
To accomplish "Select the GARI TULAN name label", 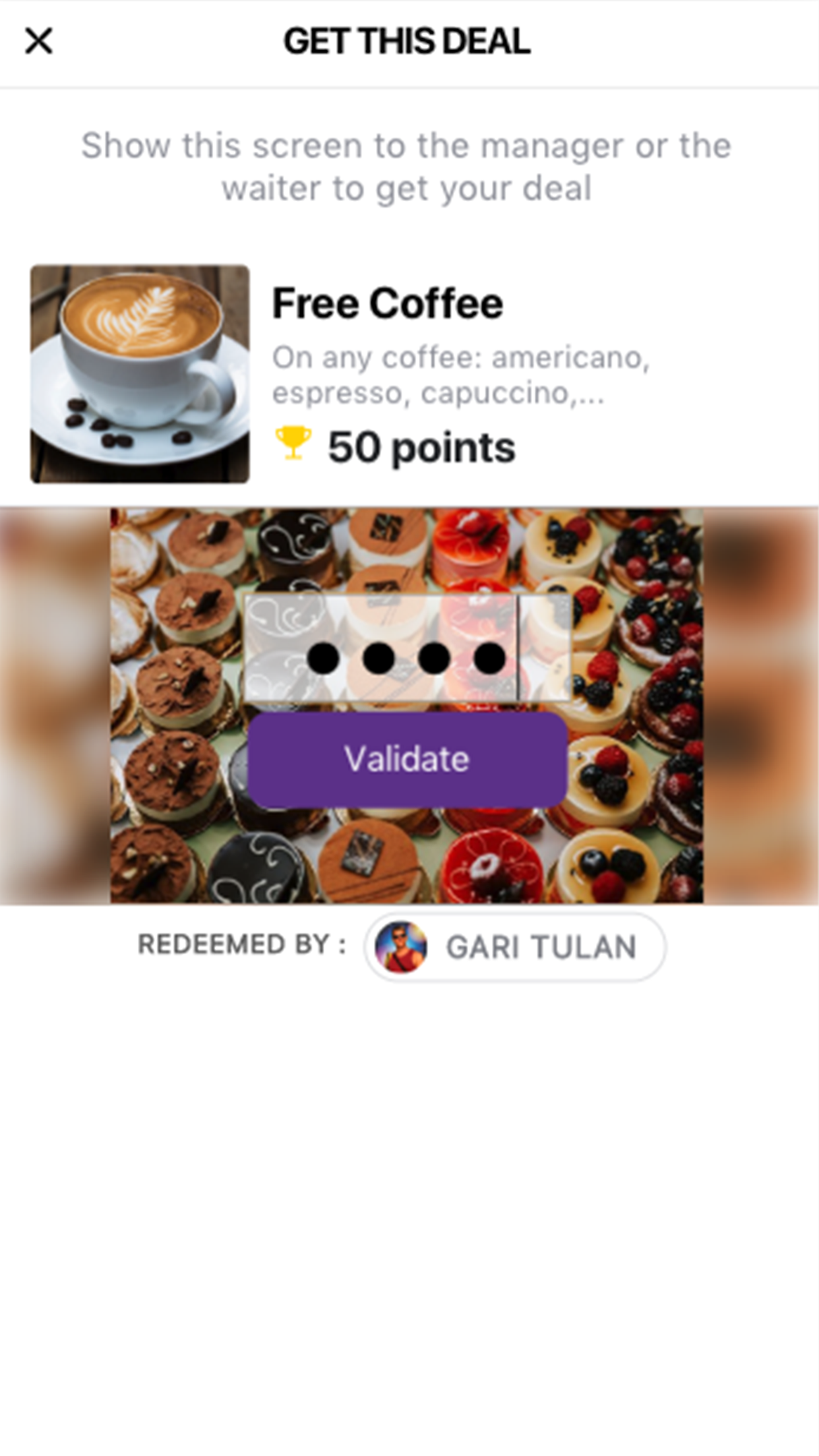I will [x=541, y=946].
